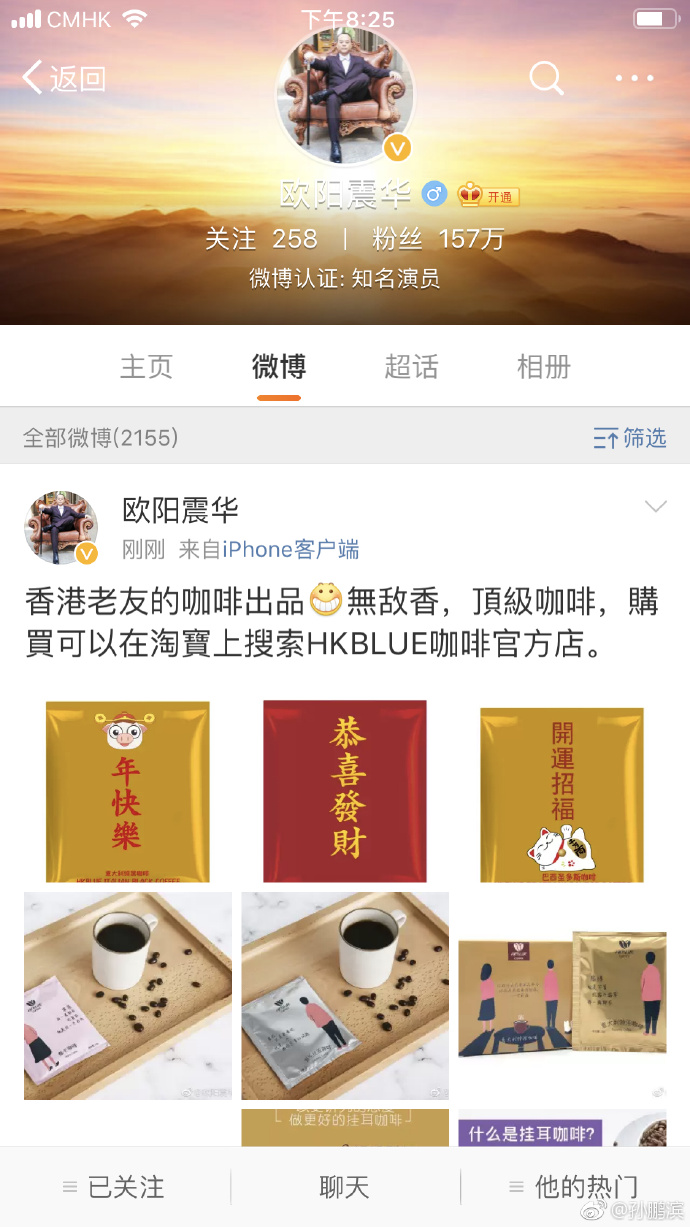Open the 恭喜發財 red bag image

click(345, 791)
